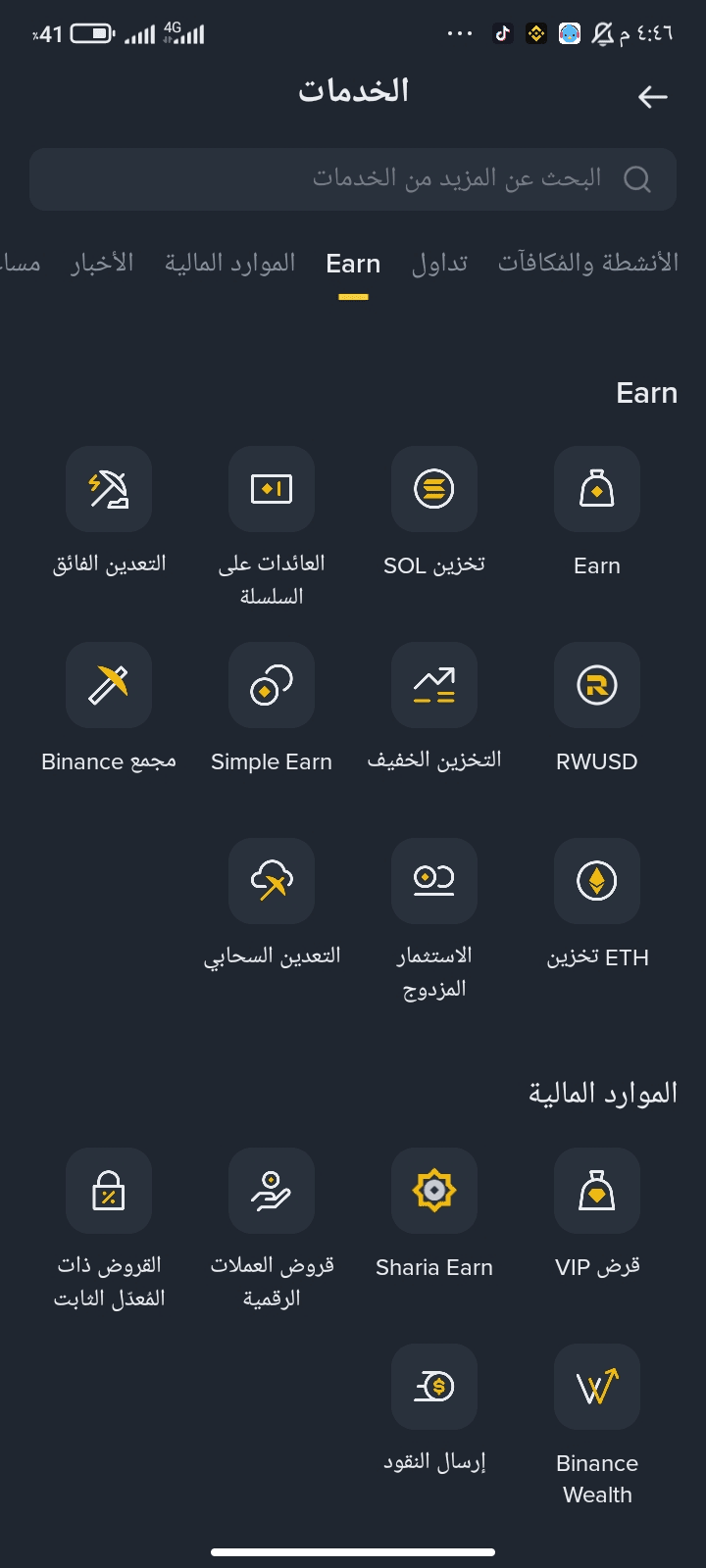Open إرسال النقود service

pyautogui.click(x=434, y=1387)
